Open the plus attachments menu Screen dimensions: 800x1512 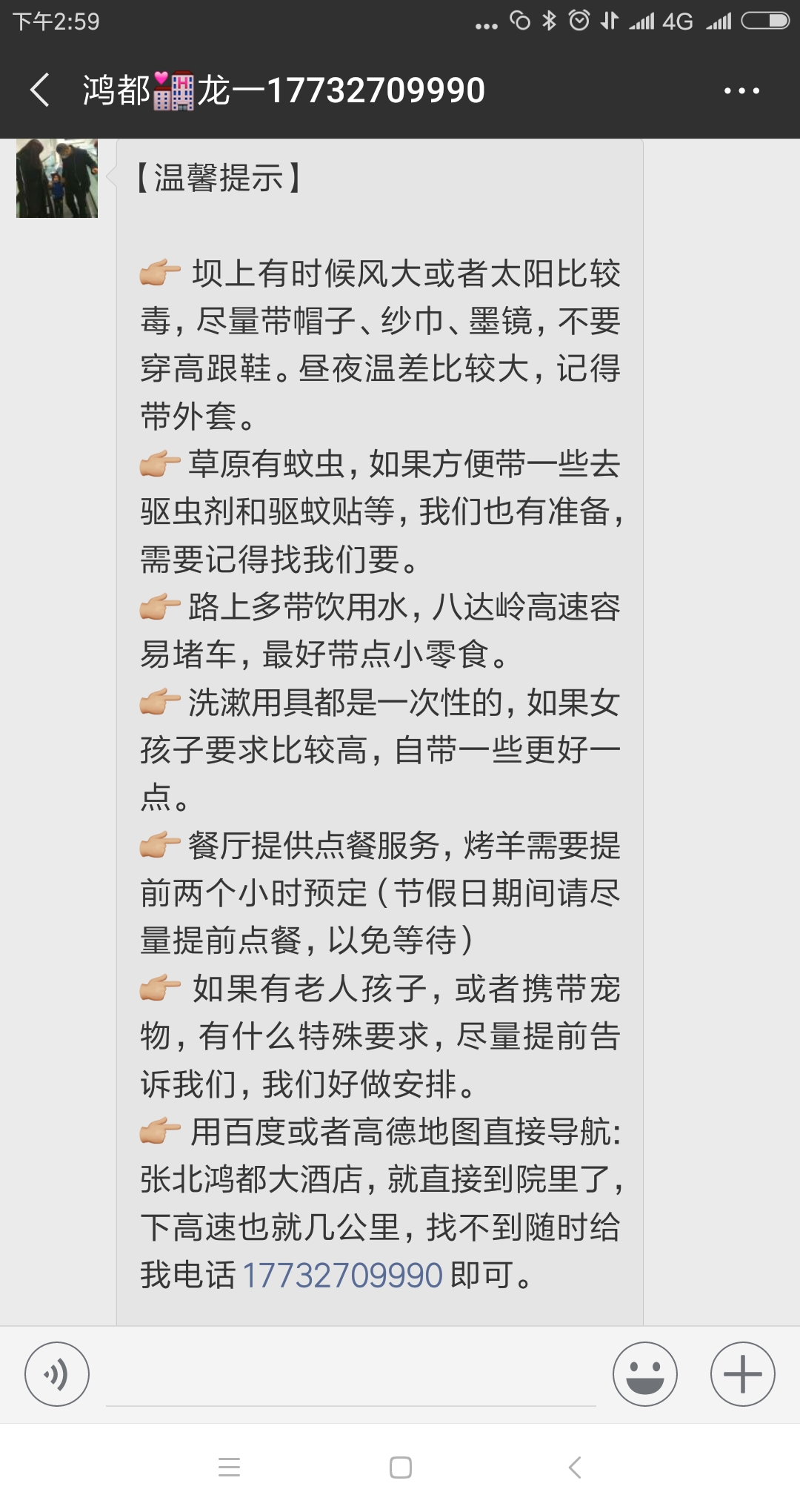click(742, 1373)
